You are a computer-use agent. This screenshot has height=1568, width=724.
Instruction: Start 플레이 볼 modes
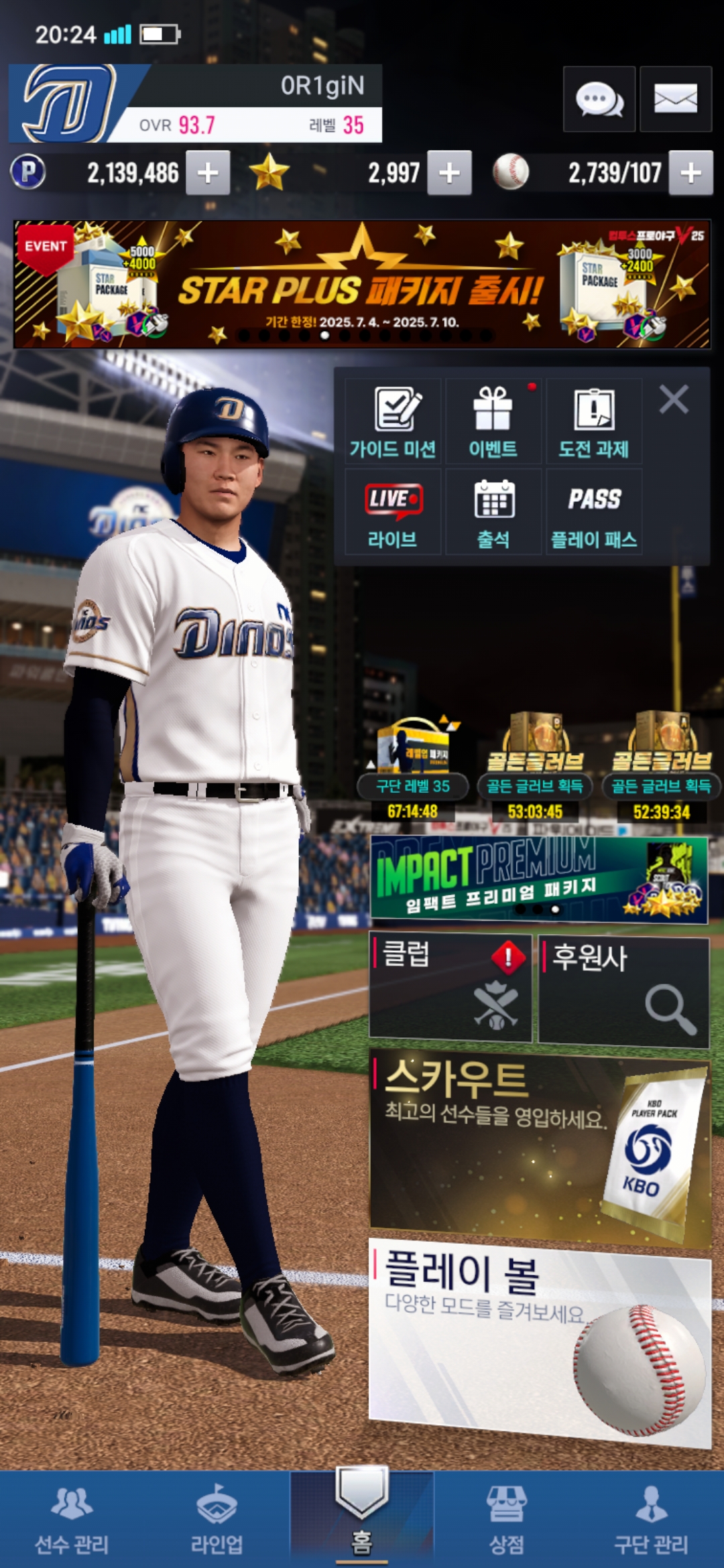click(539, 1340)
